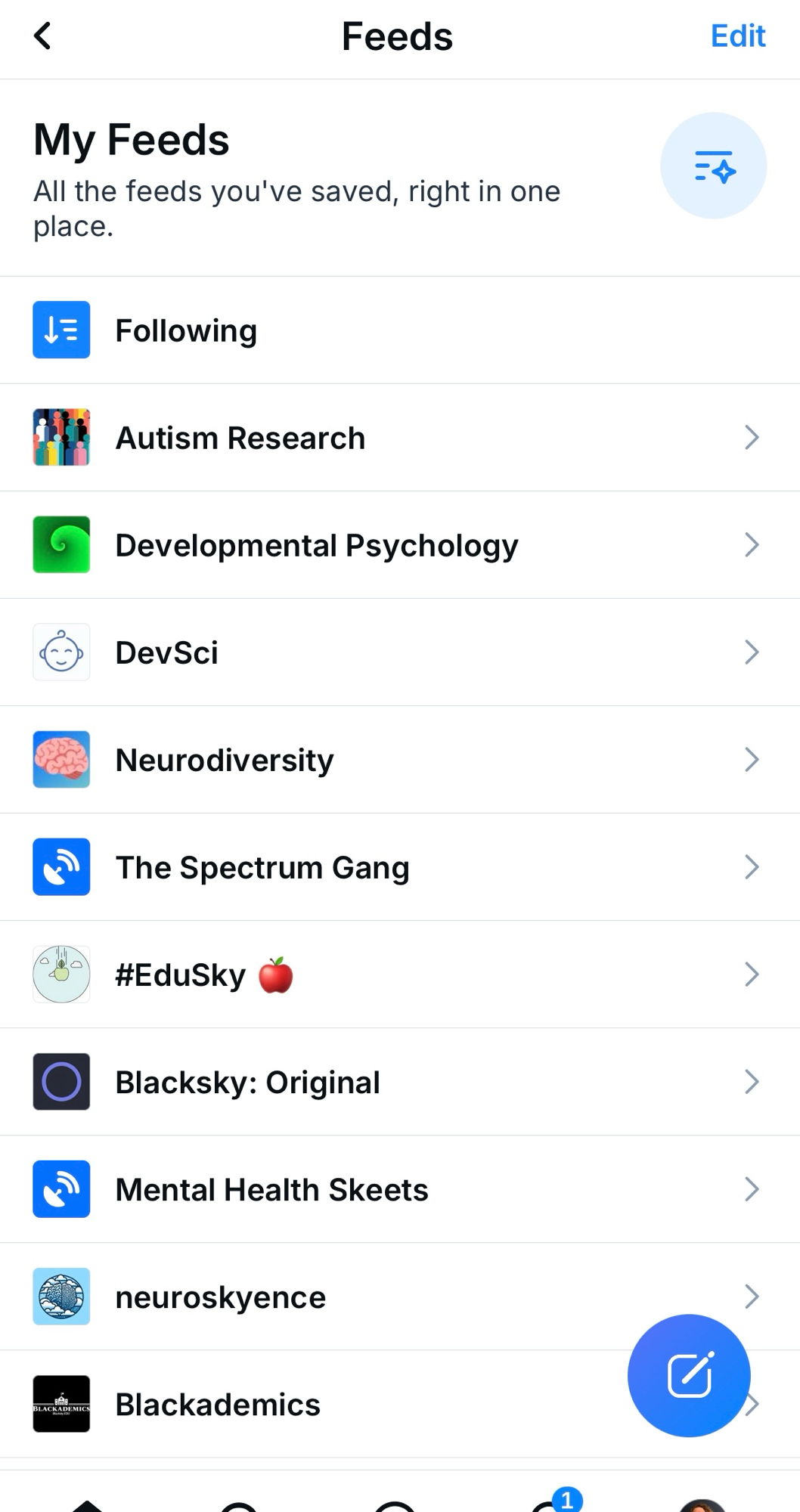Open the DevSci feed
The image size is (800, 1512).
[x=166, y=652]
